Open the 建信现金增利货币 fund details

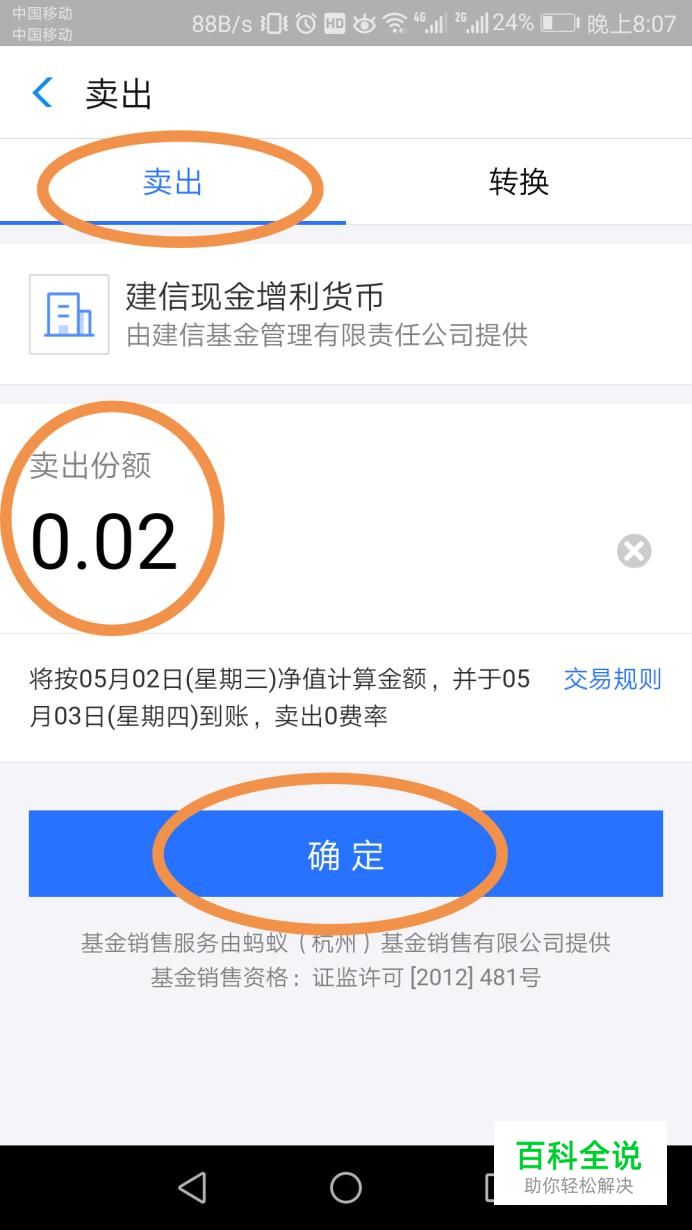point(346,314)
